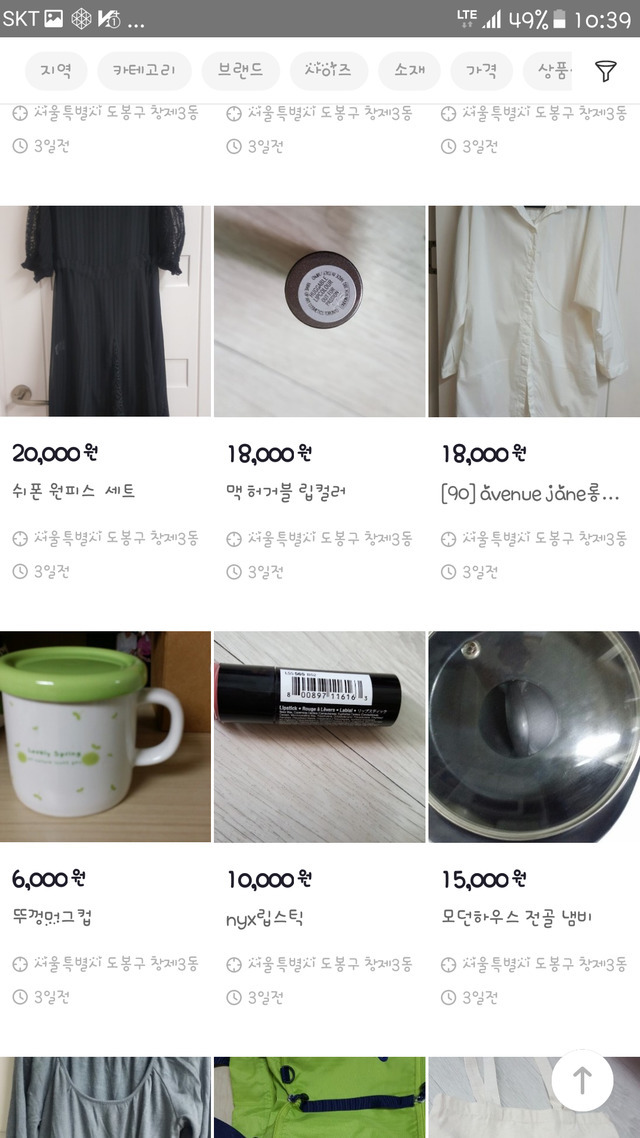Open the green garment item tile

(319, 1097)
